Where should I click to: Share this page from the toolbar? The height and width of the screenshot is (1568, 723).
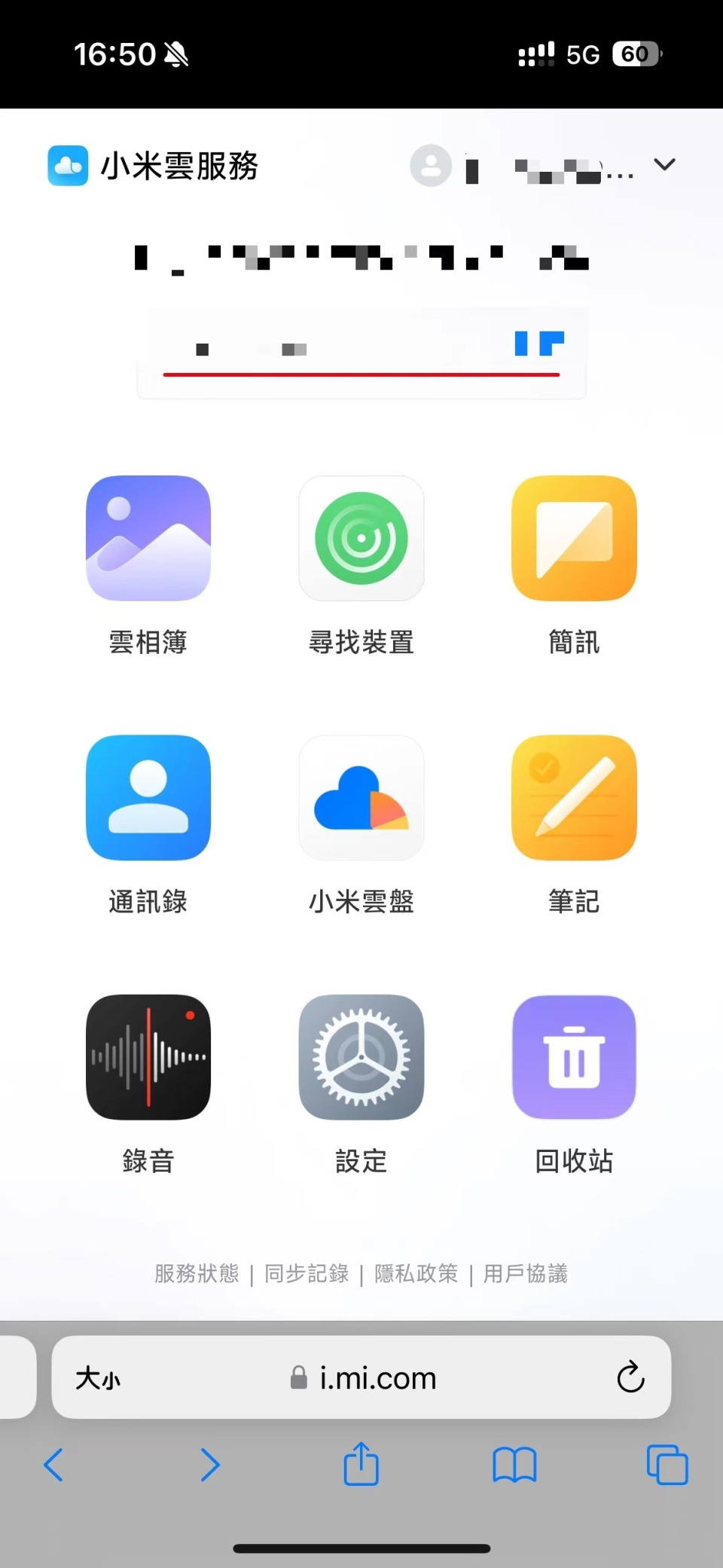click(361, 1464)
